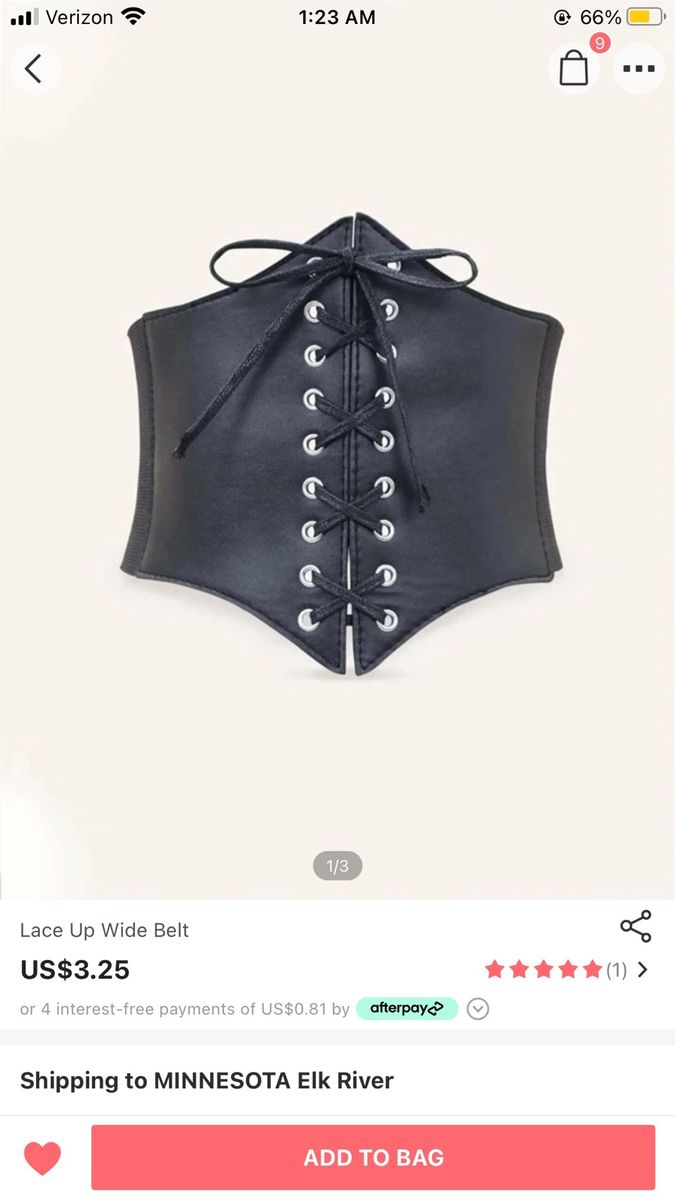View the product's star rating reviews
Image resolution: width=675 pixels, height=1200 pixels.
click(566, 969)
